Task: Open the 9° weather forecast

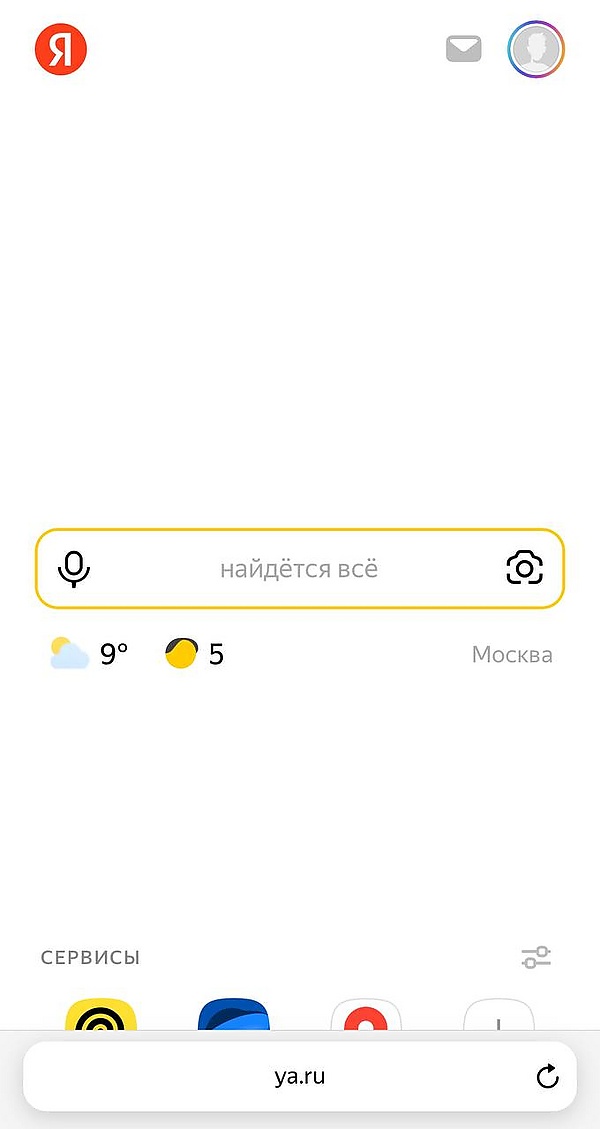Action: tap(90, 655)
